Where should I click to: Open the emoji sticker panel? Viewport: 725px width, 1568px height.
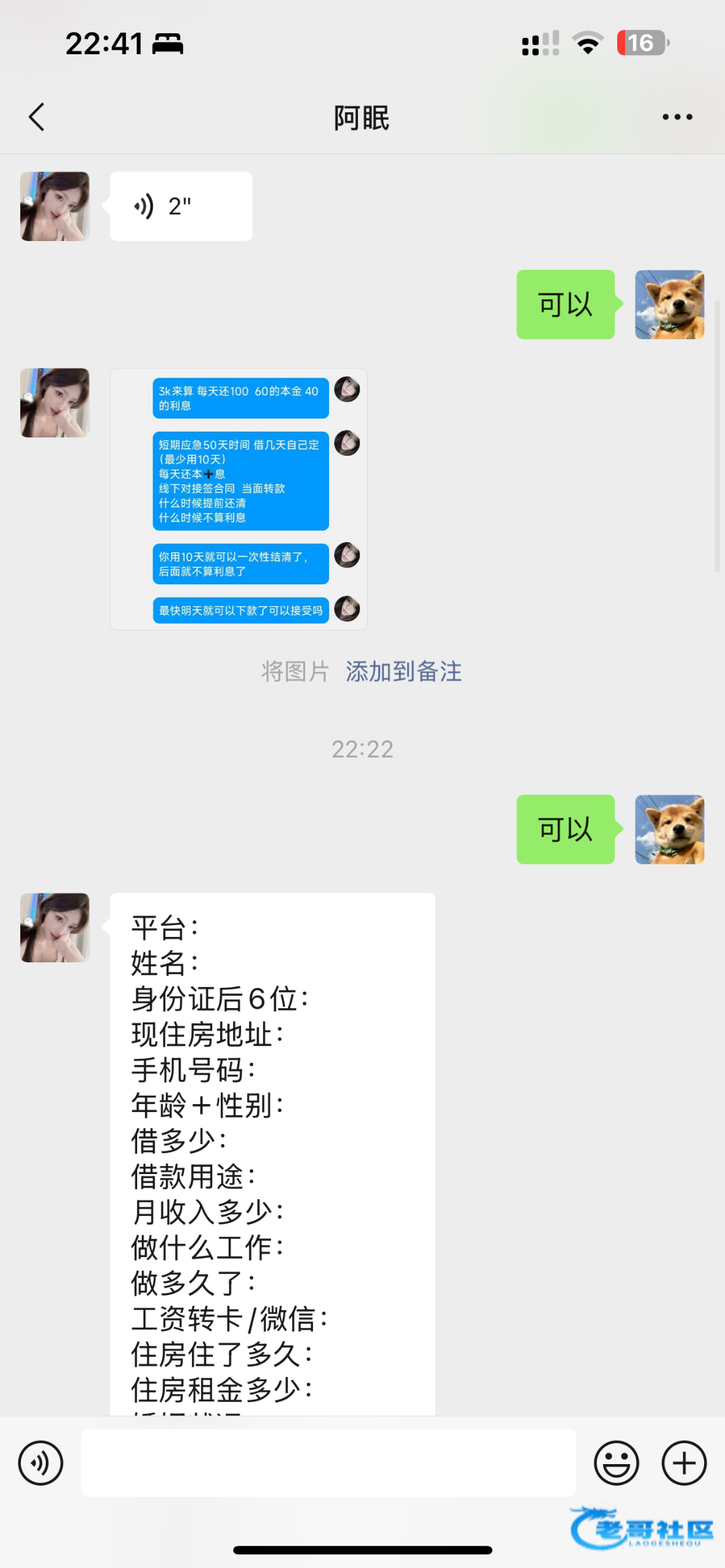click(616, 1463)
